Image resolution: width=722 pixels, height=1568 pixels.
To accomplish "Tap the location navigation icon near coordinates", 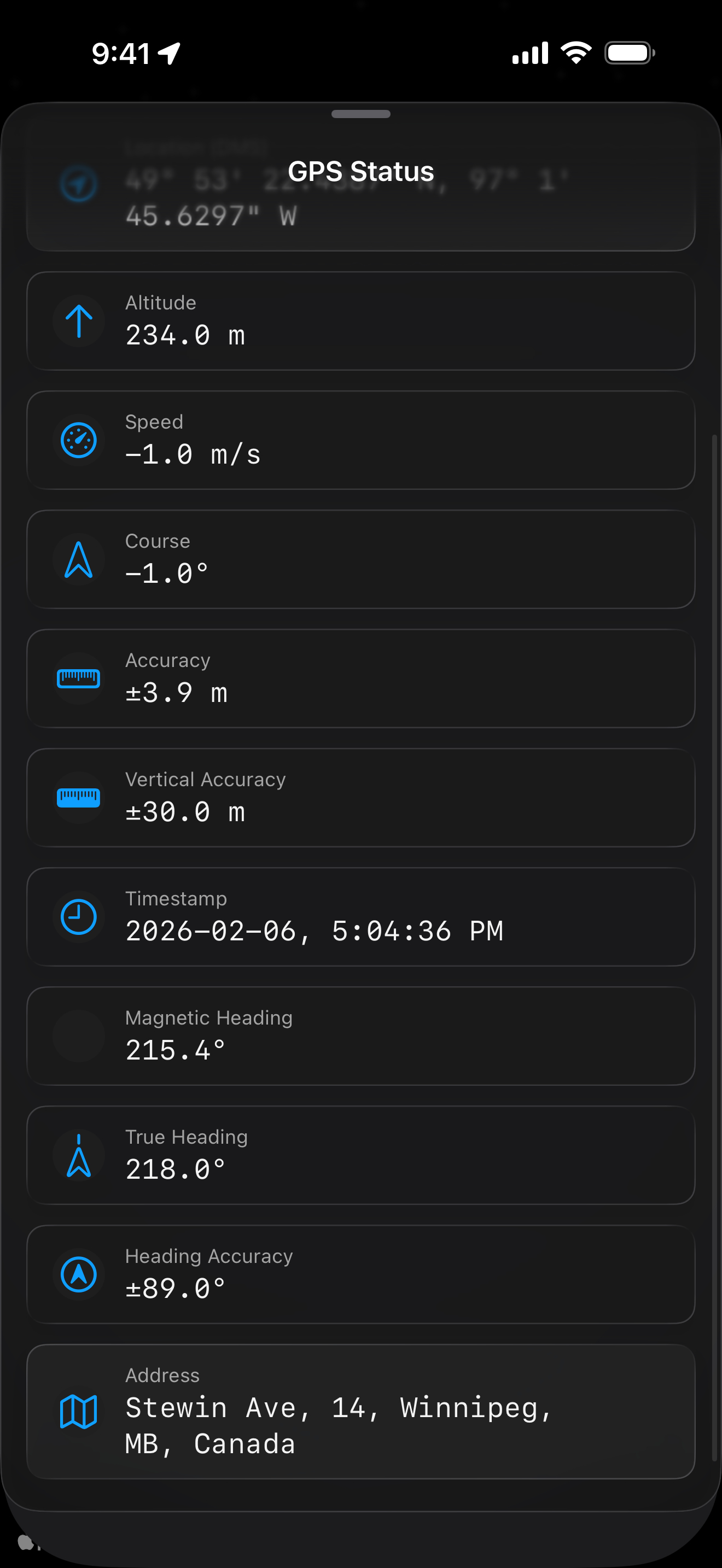I will coord(79,183).
